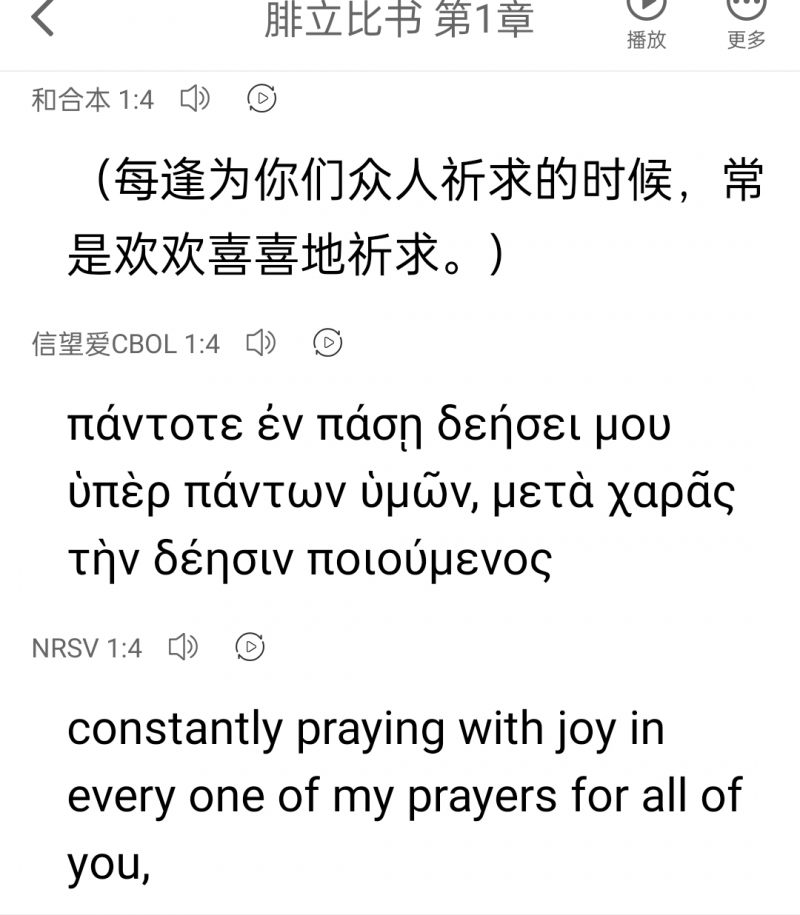Tap loop play icon beside NRSV 1:4
This screenshot has height=915, width=800.
249,647
